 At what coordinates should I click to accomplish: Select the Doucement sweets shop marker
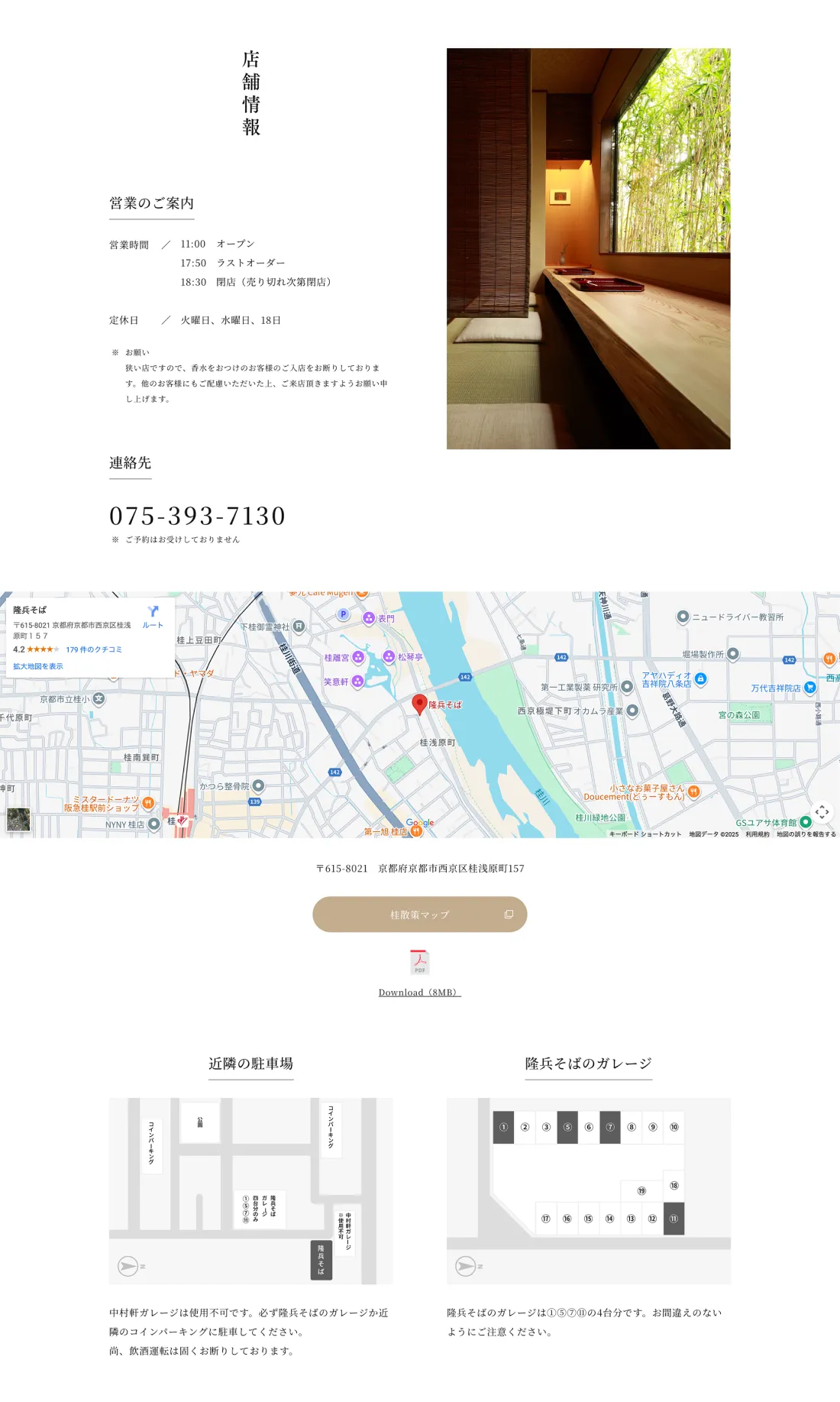coord(693,792)
